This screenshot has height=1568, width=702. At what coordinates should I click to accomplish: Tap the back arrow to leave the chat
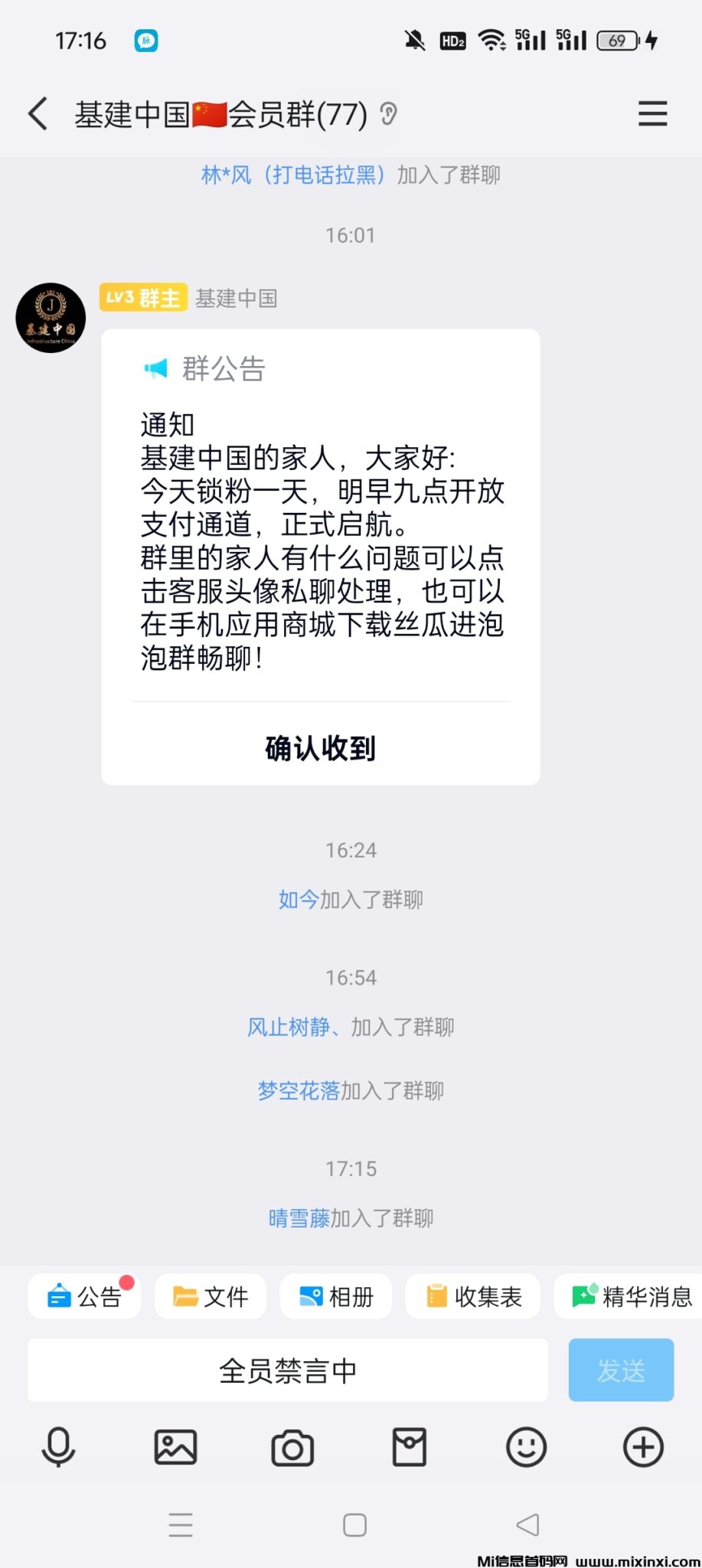click(x=37, y=113)
